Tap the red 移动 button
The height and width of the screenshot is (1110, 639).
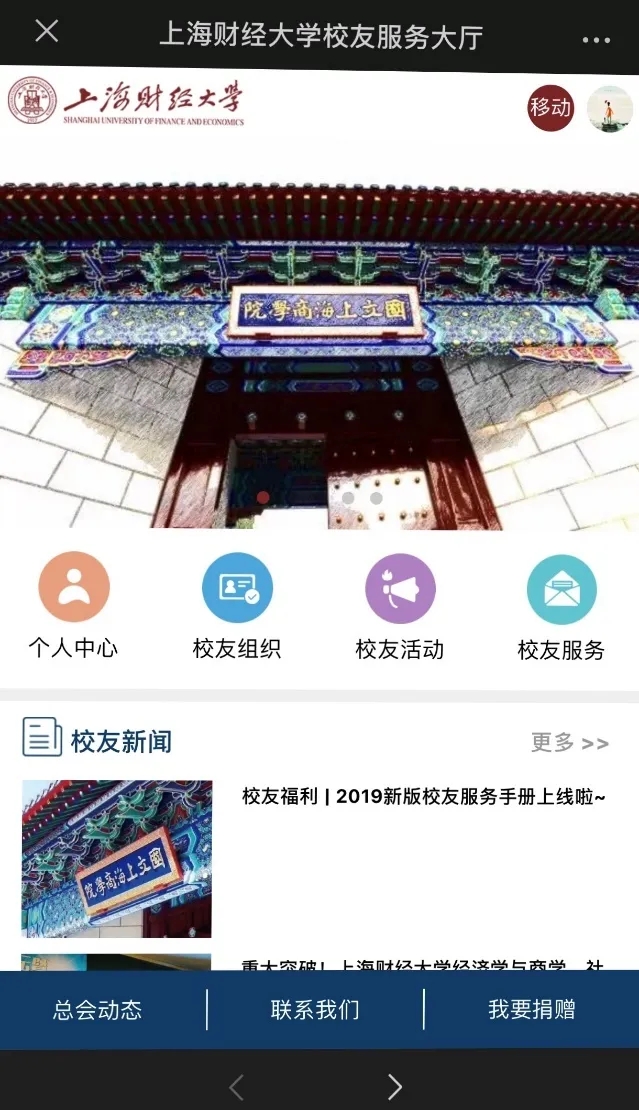tap(550, 108)
